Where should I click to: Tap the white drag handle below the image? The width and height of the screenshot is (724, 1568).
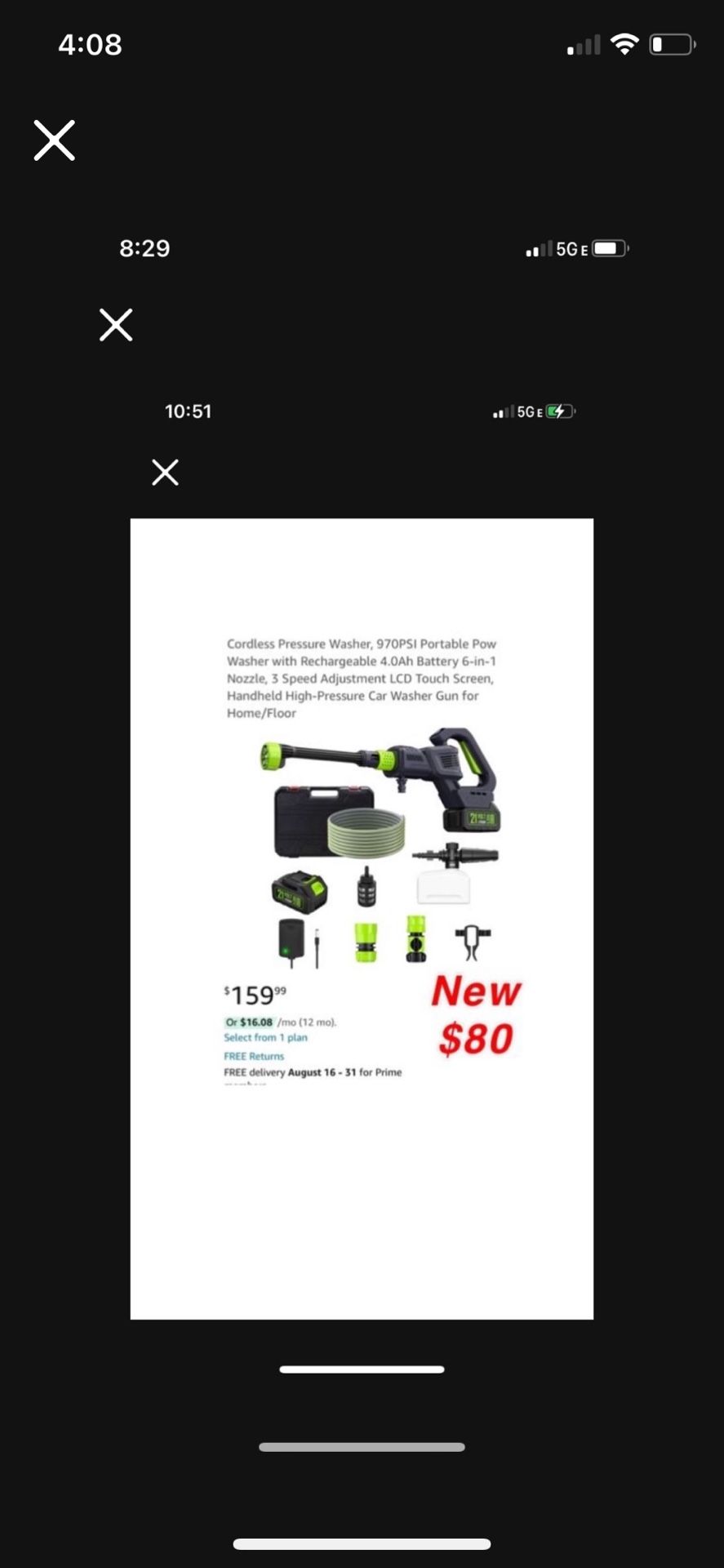click(x=362, y=1369)
